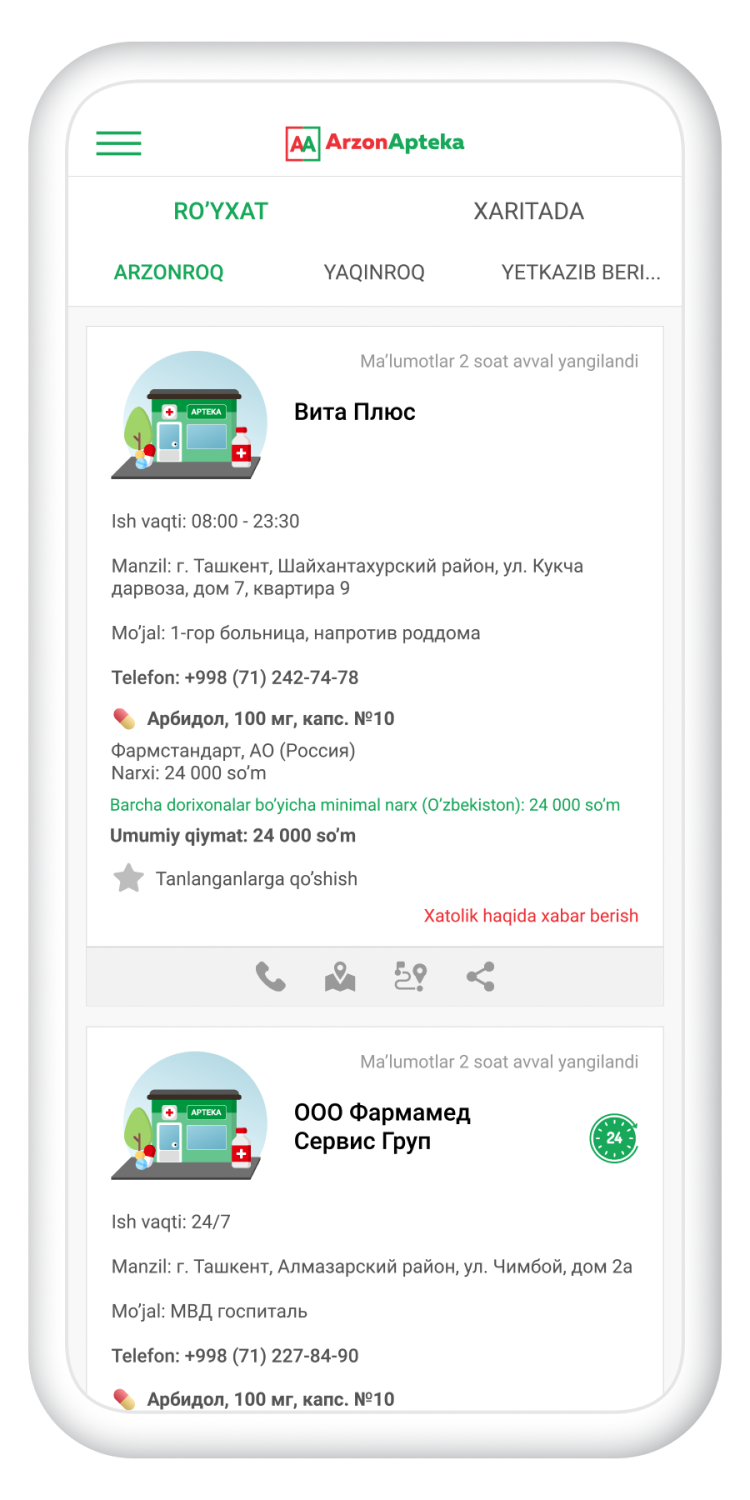
Task: Call Вита Плюс using the phone icon
Action: (270, 977)
